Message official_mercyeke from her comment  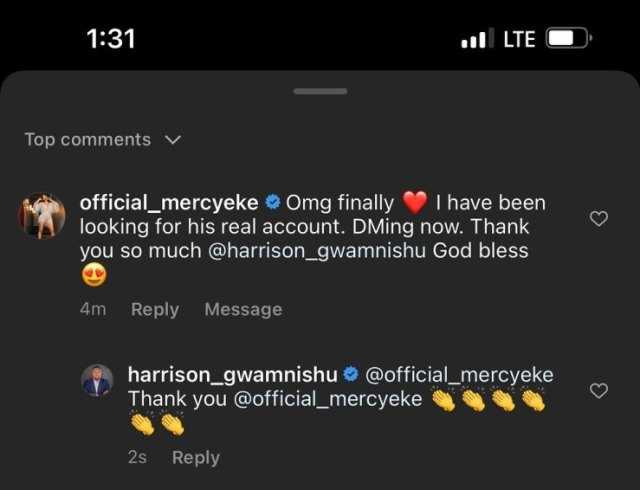coord(243,310)
